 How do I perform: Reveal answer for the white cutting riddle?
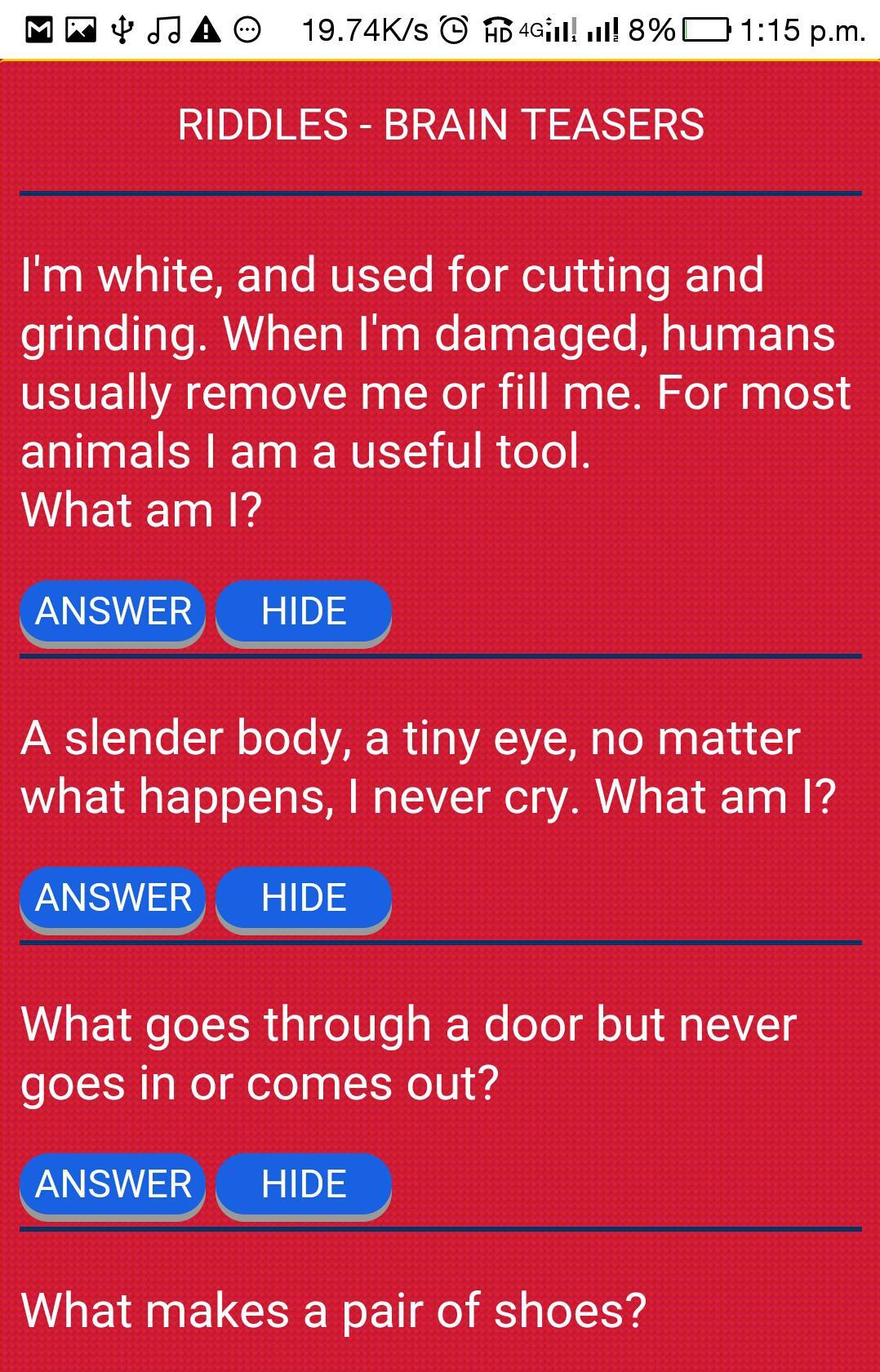pos(113,611)
